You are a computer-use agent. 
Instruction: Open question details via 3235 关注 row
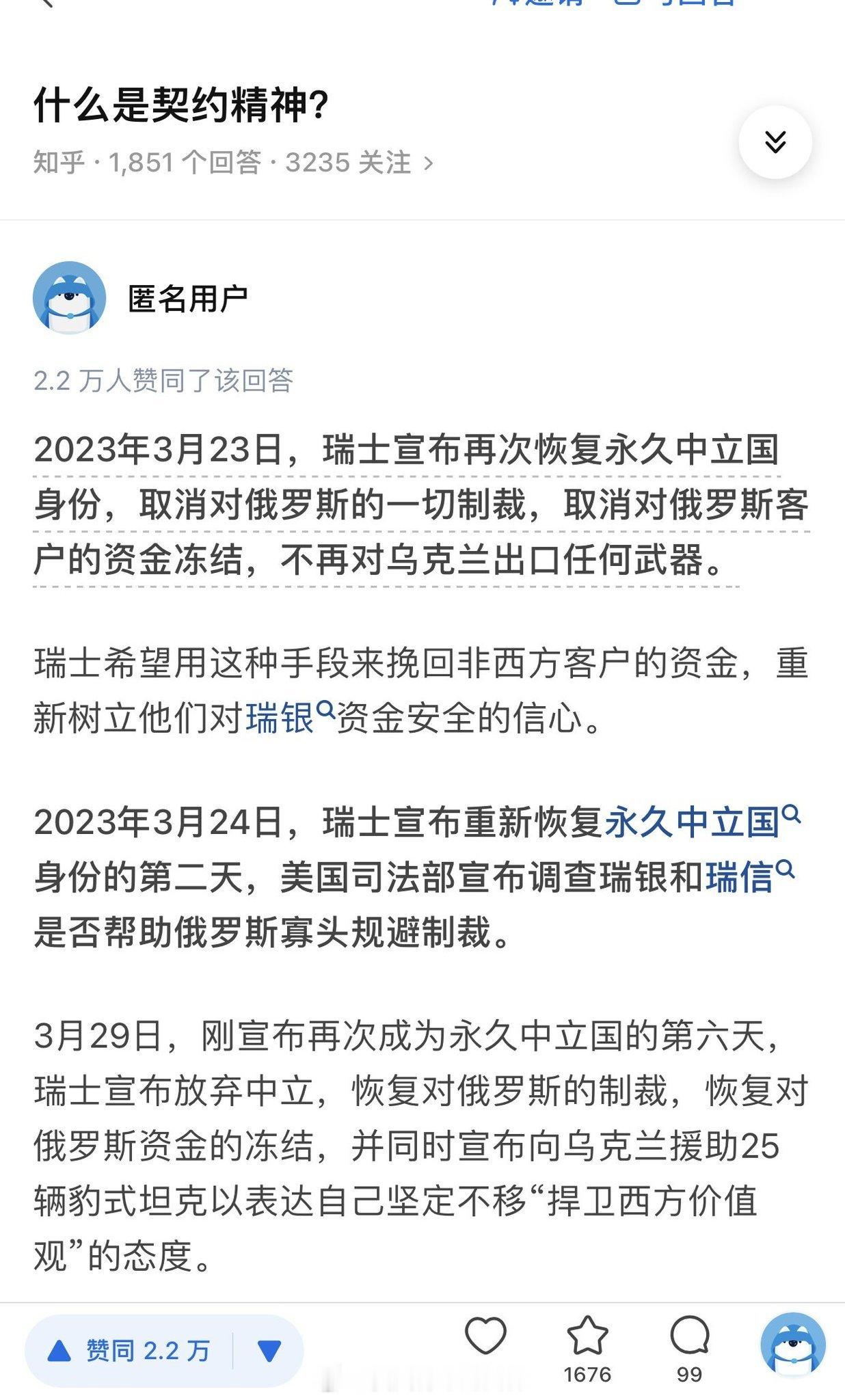click(232, 163)
